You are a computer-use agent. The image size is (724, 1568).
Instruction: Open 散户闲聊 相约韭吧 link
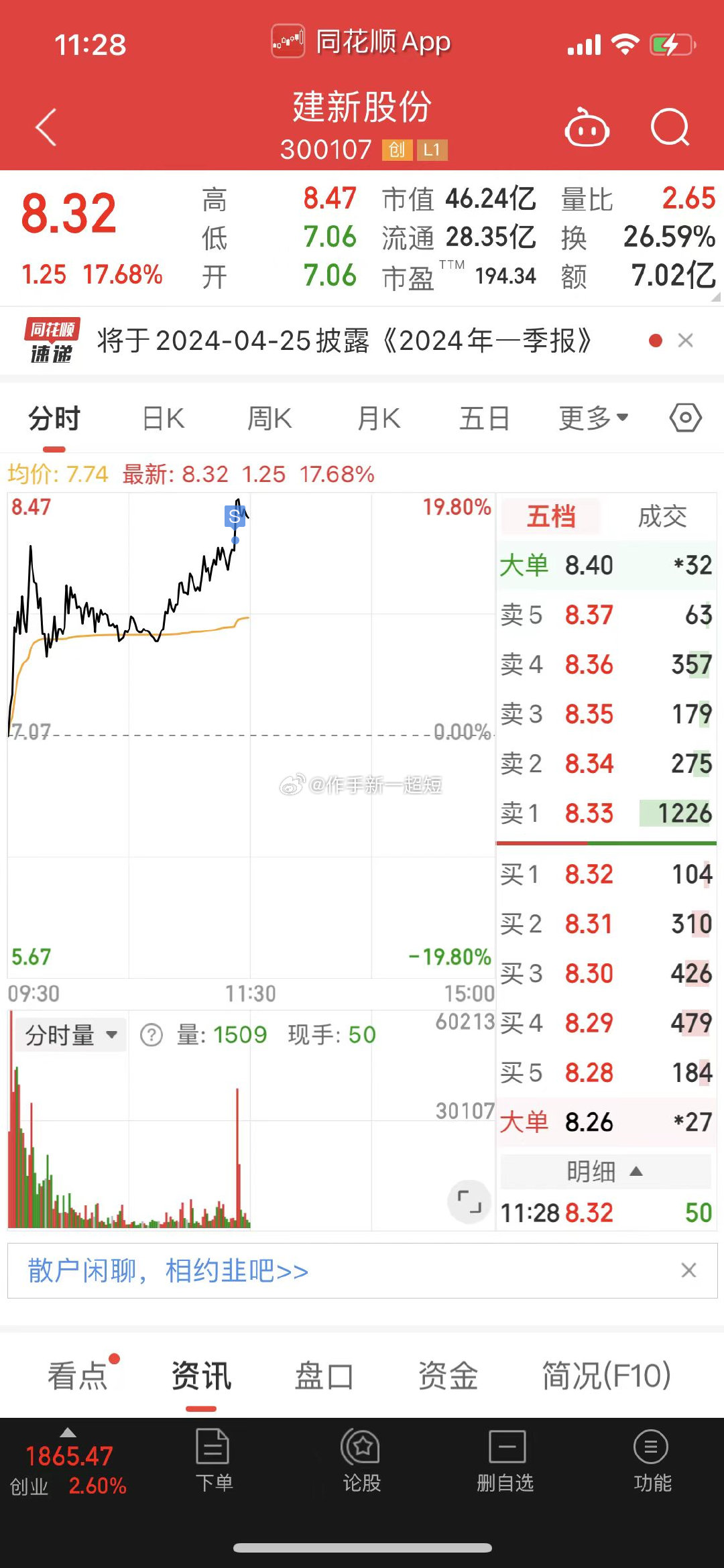[x=168, y=1271]
